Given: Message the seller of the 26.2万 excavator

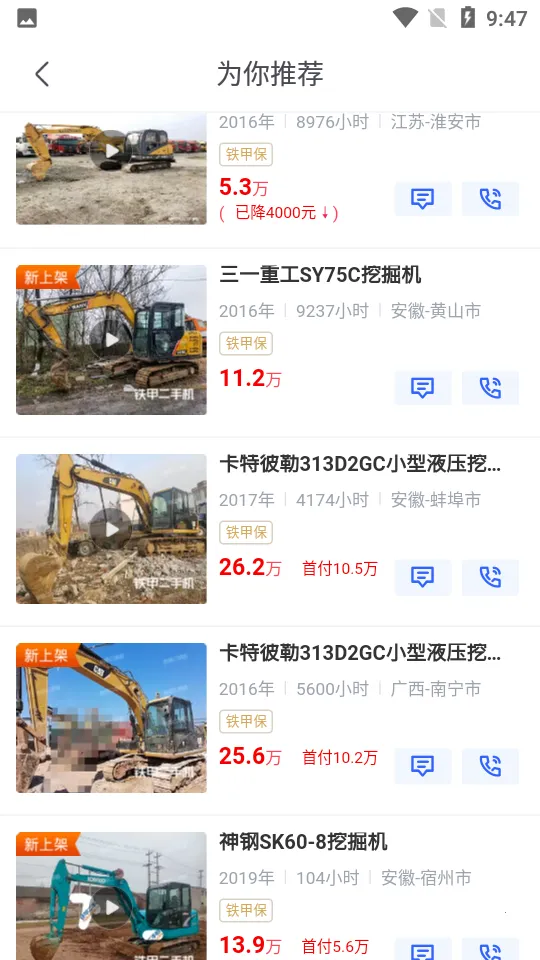Looking at the screenshot, I should (x=423, y=577).
